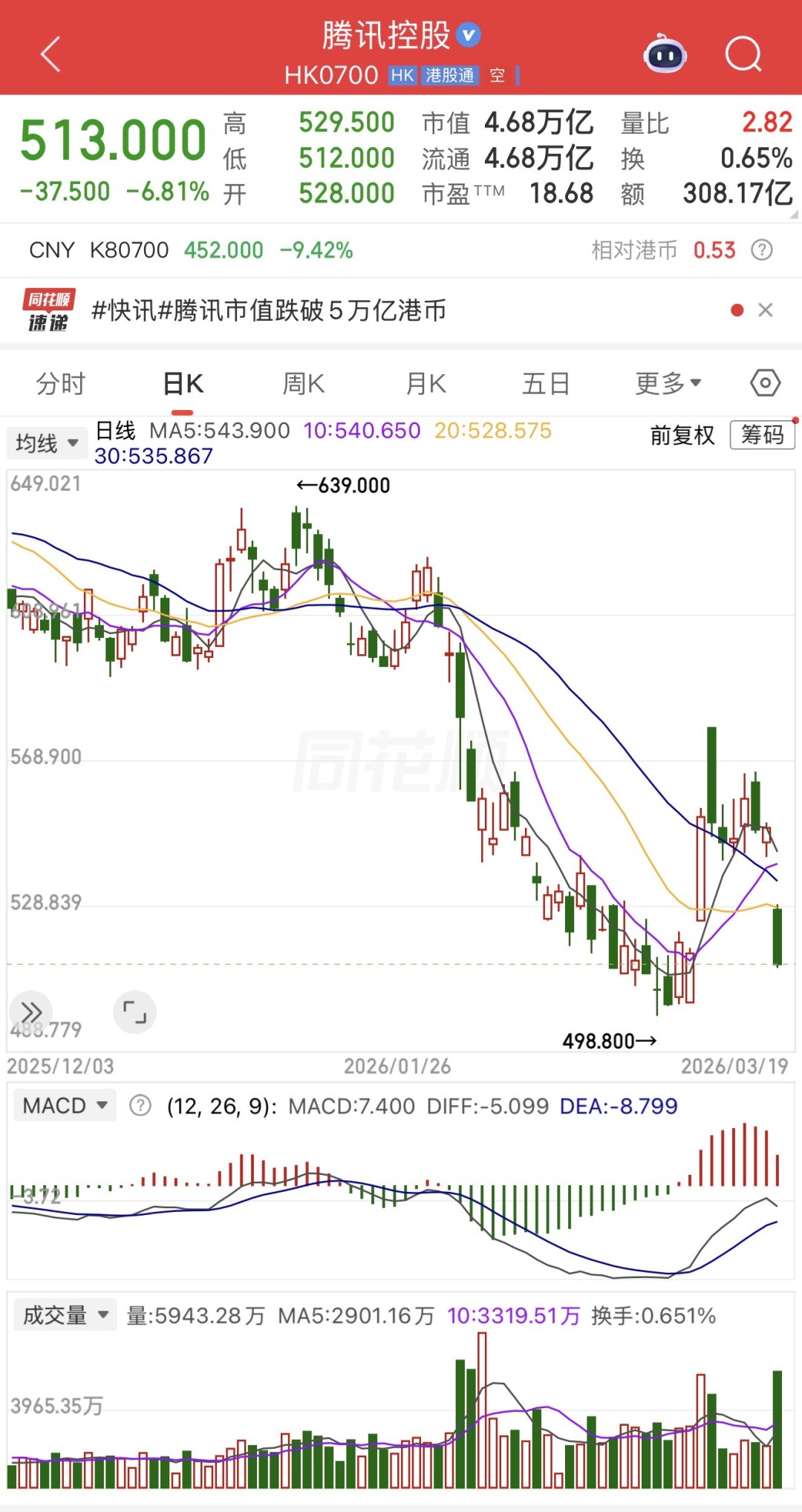802x1512 pixels.
Task: Open chart settings hexagon icon
Action: click(765, 383)
